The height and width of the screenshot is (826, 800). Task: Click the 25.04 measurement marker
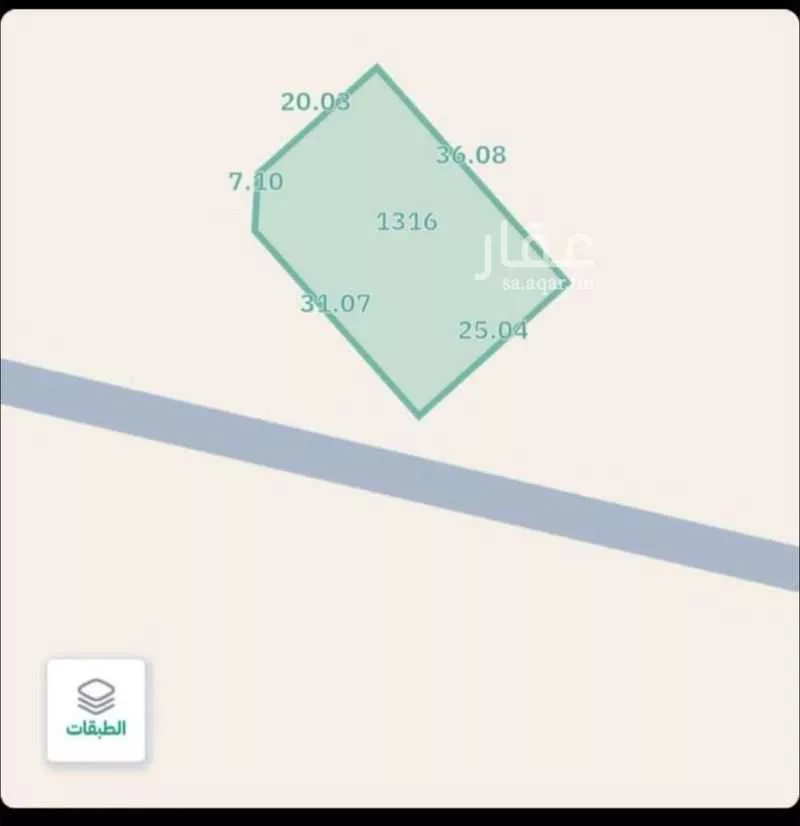tap(494, 328)
